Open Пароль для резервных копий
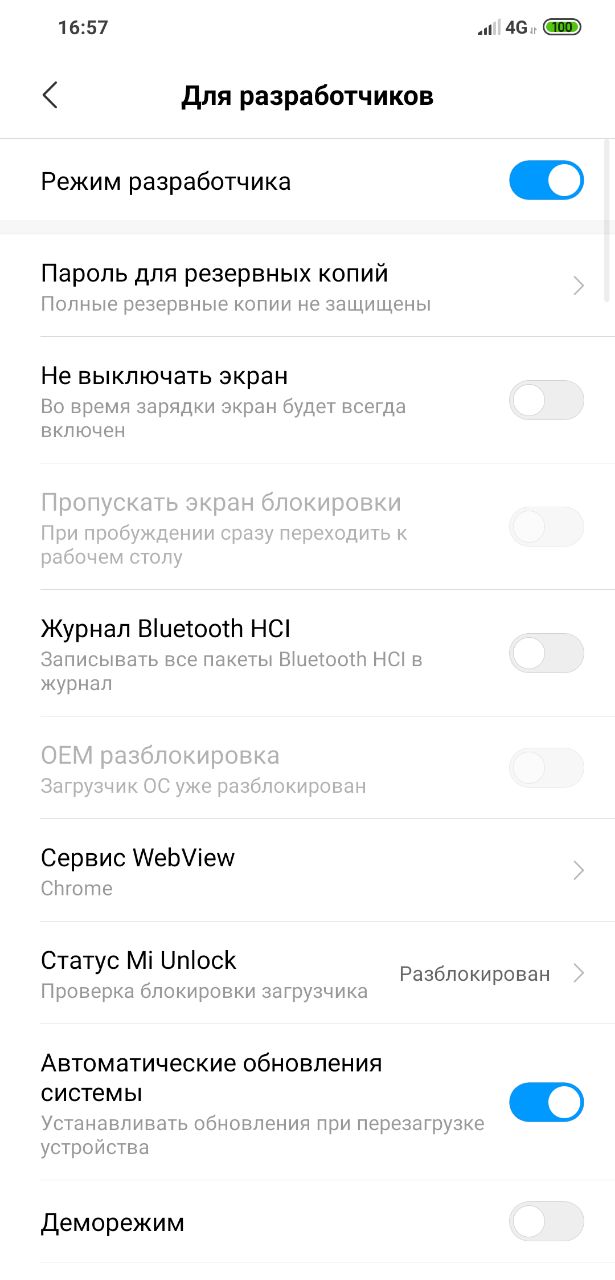Screen dimensions: 615x1280 tap(307, 286)
